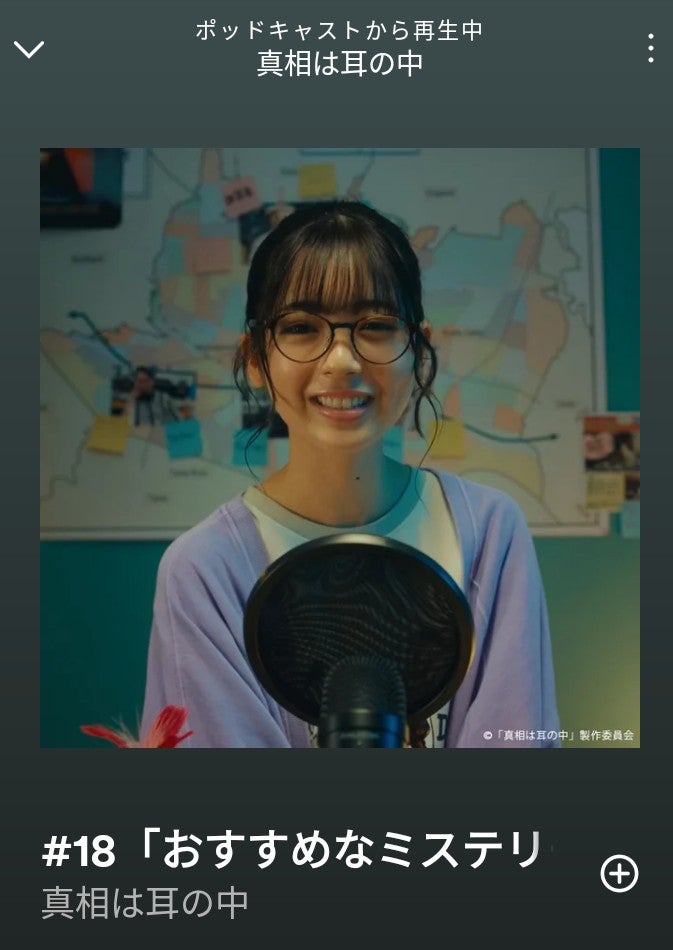This screenshot has height=950, width=673.
Task: Open the 真相は耳の中 podcast page
Action: point(145,903)
